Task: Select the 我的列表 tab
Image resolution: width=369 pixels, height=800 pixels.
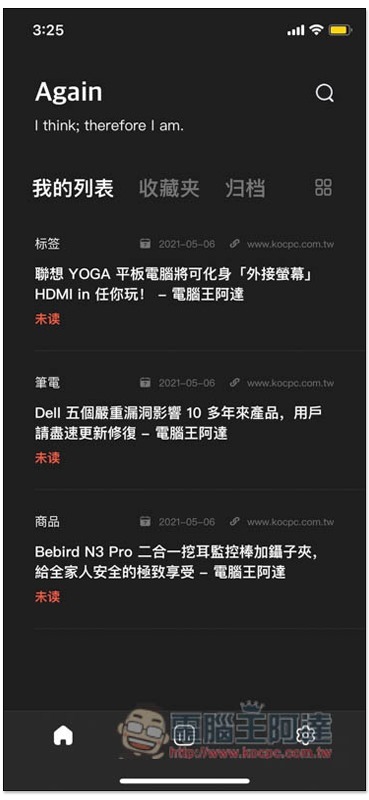Action: pyautogui.click(x=73, y=188)
